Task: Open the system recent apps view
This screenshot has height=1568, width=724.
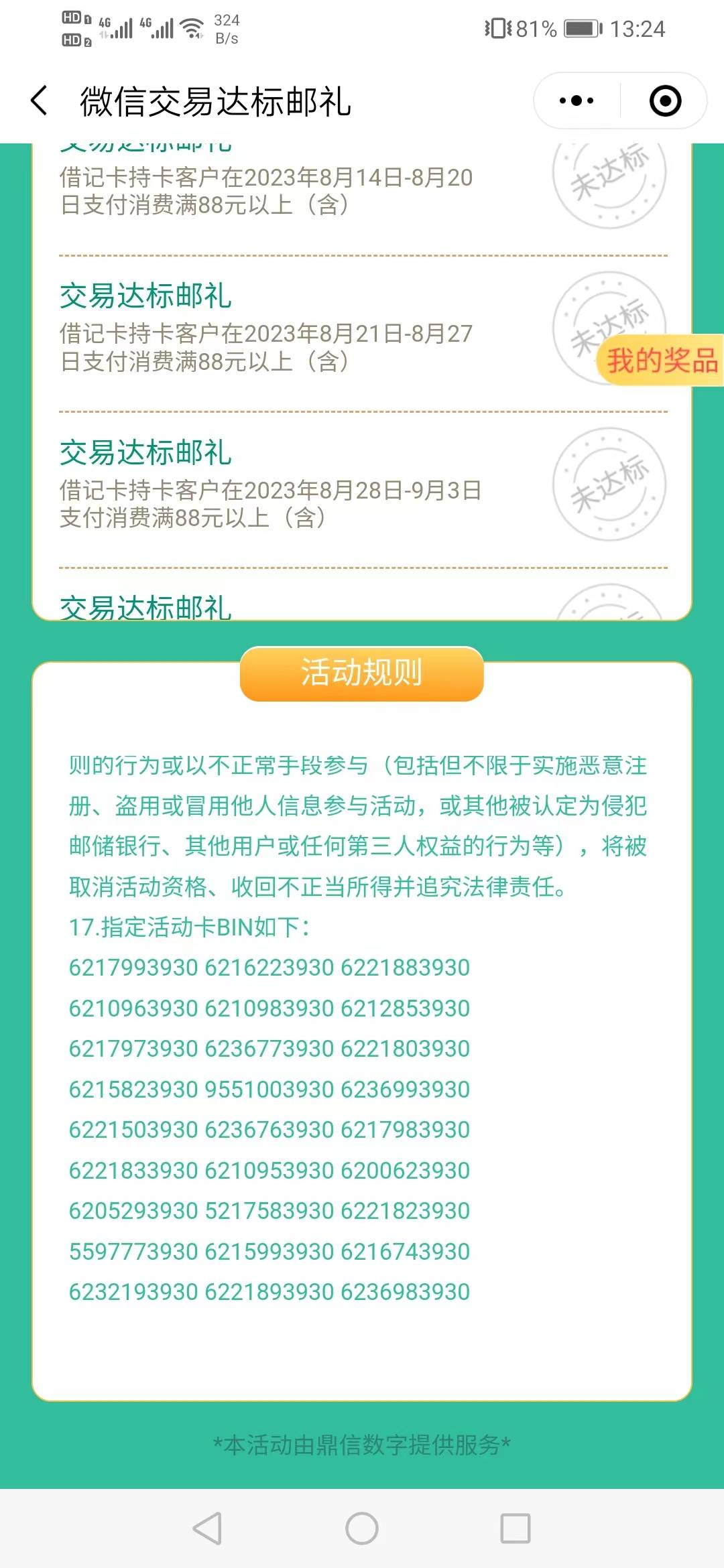Action: (516, 1528)
